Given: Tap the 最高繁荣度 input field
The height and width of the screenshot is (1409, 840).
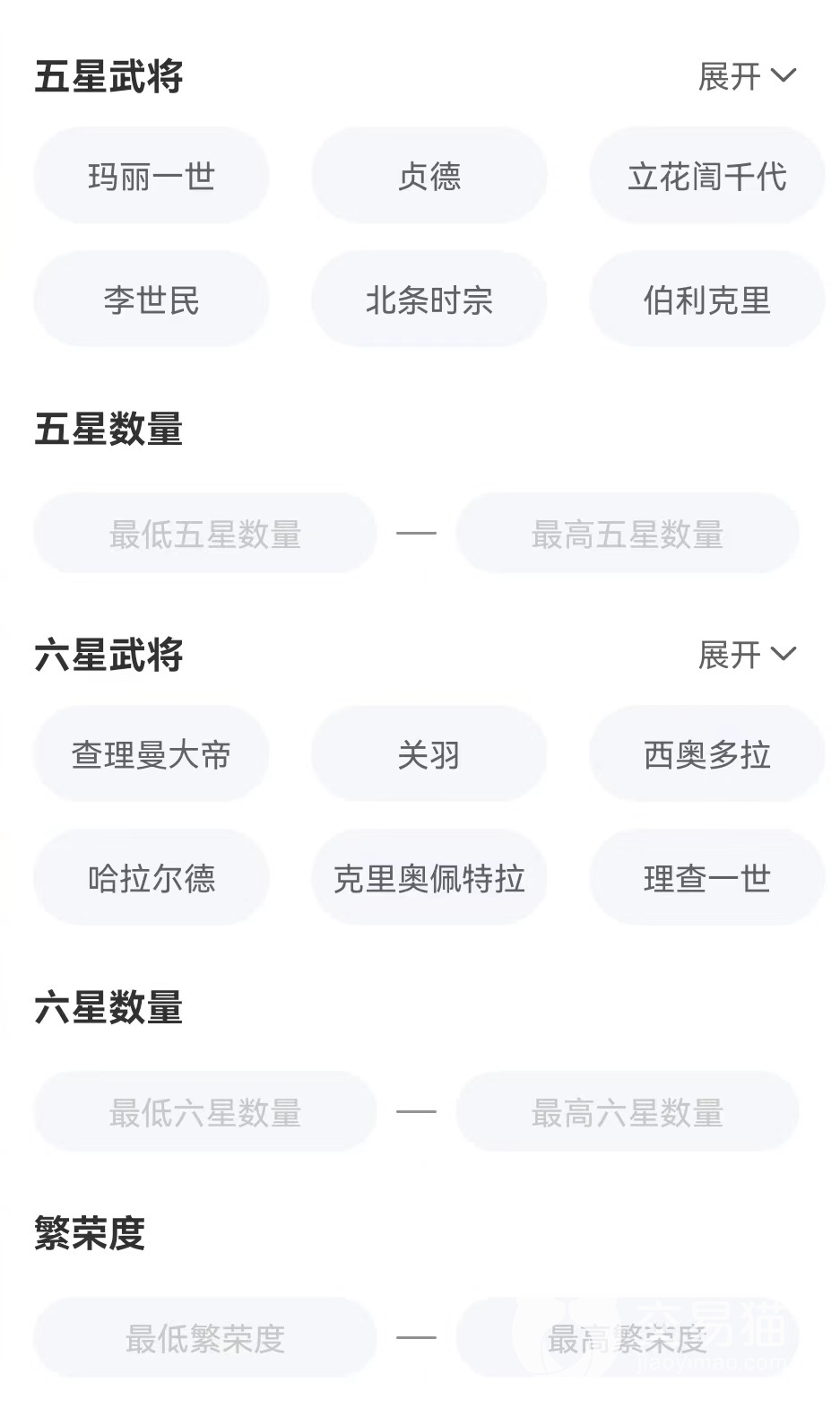Looking at the screenshot, I should coord(627,1338).
